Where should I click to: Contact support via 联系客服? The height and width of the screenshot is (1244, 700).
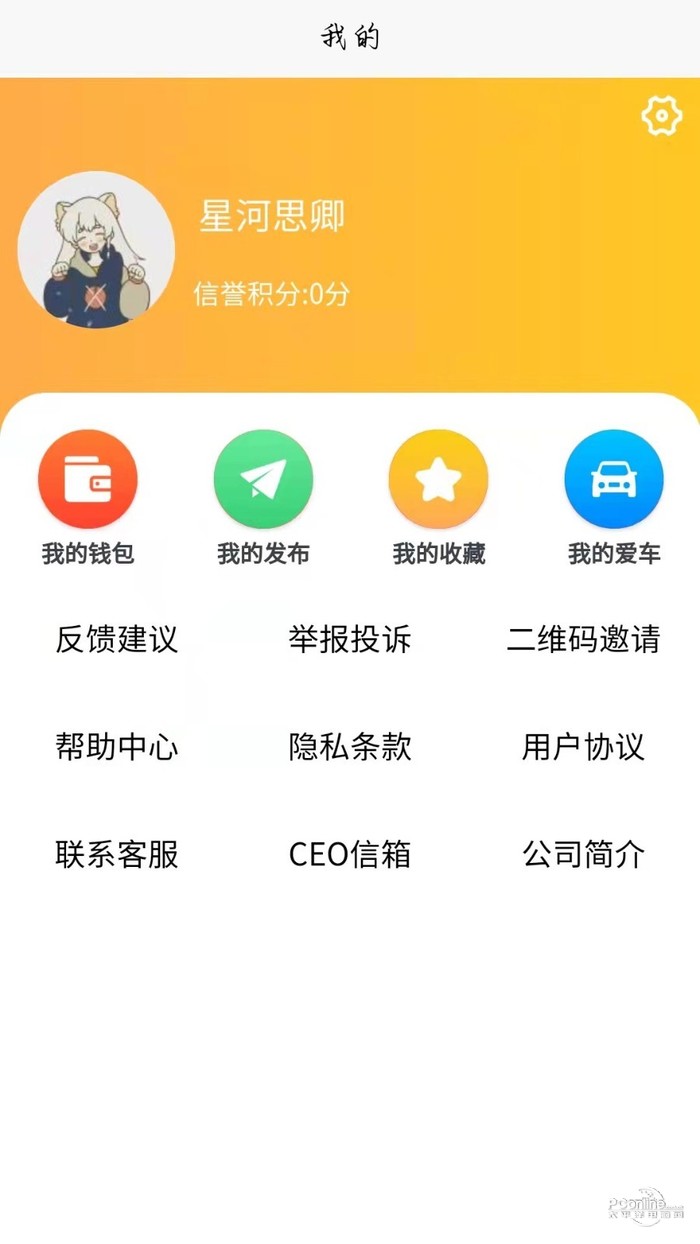point(117,855)
